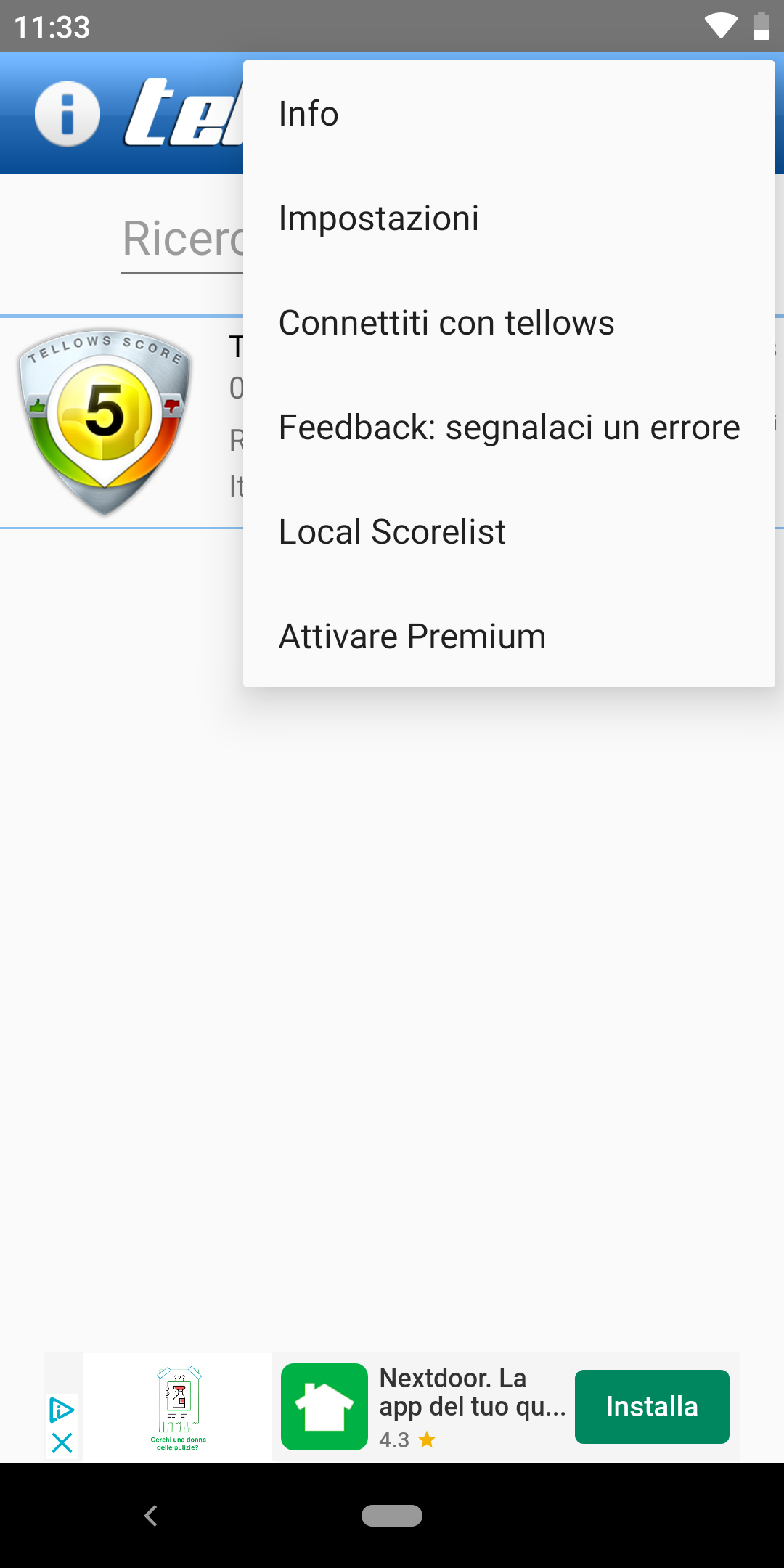
Task: Select Connettiti con tellows
Action: tap(508, 323)
